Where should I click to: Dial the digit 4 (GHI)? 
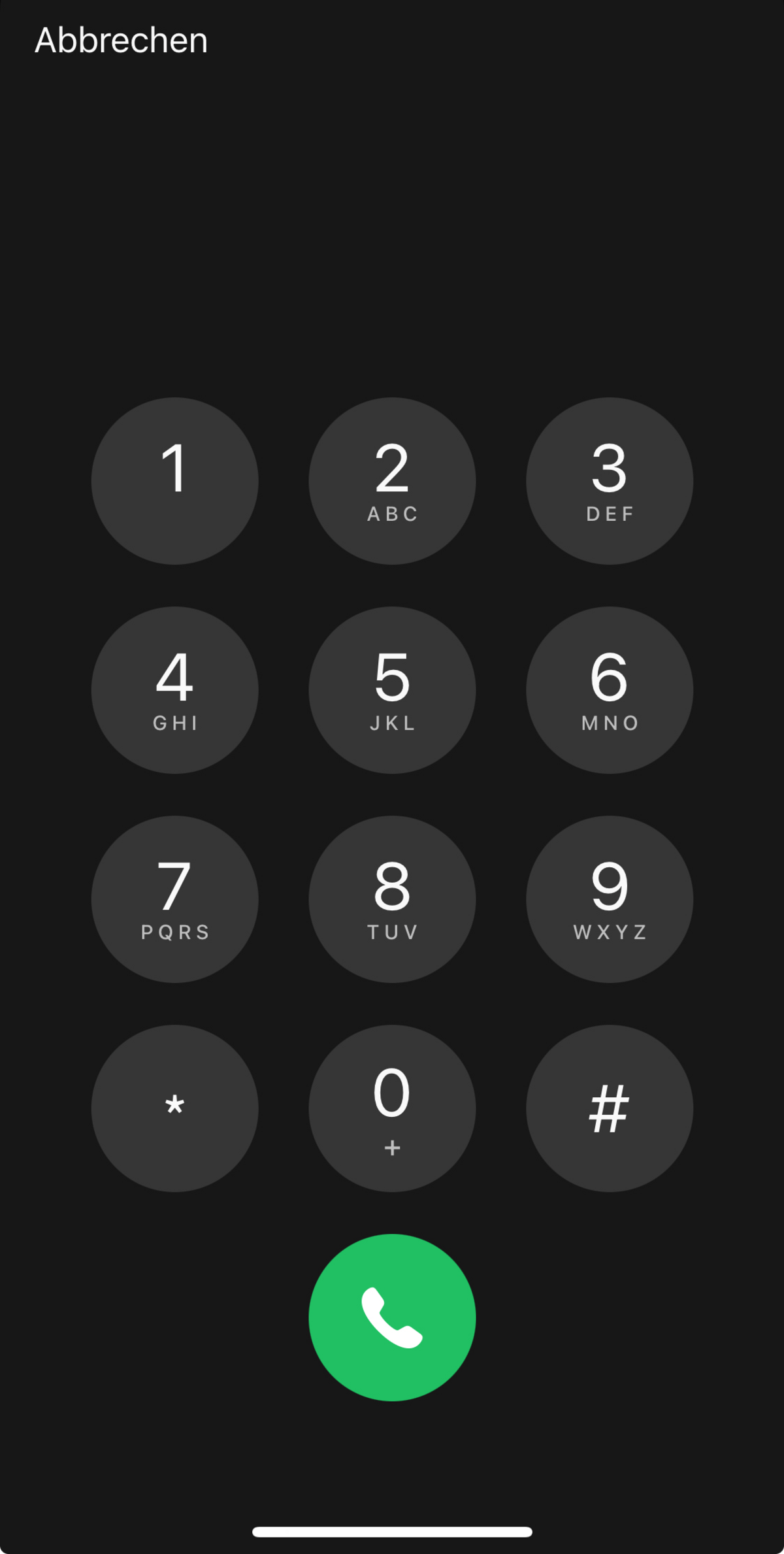tap(174, 690)
